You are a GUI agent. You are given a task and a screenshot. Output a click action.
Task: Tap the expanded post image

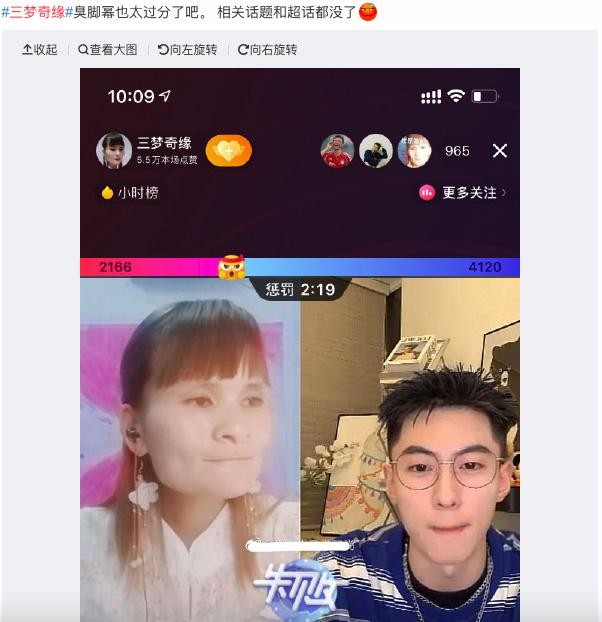(300, 345)
